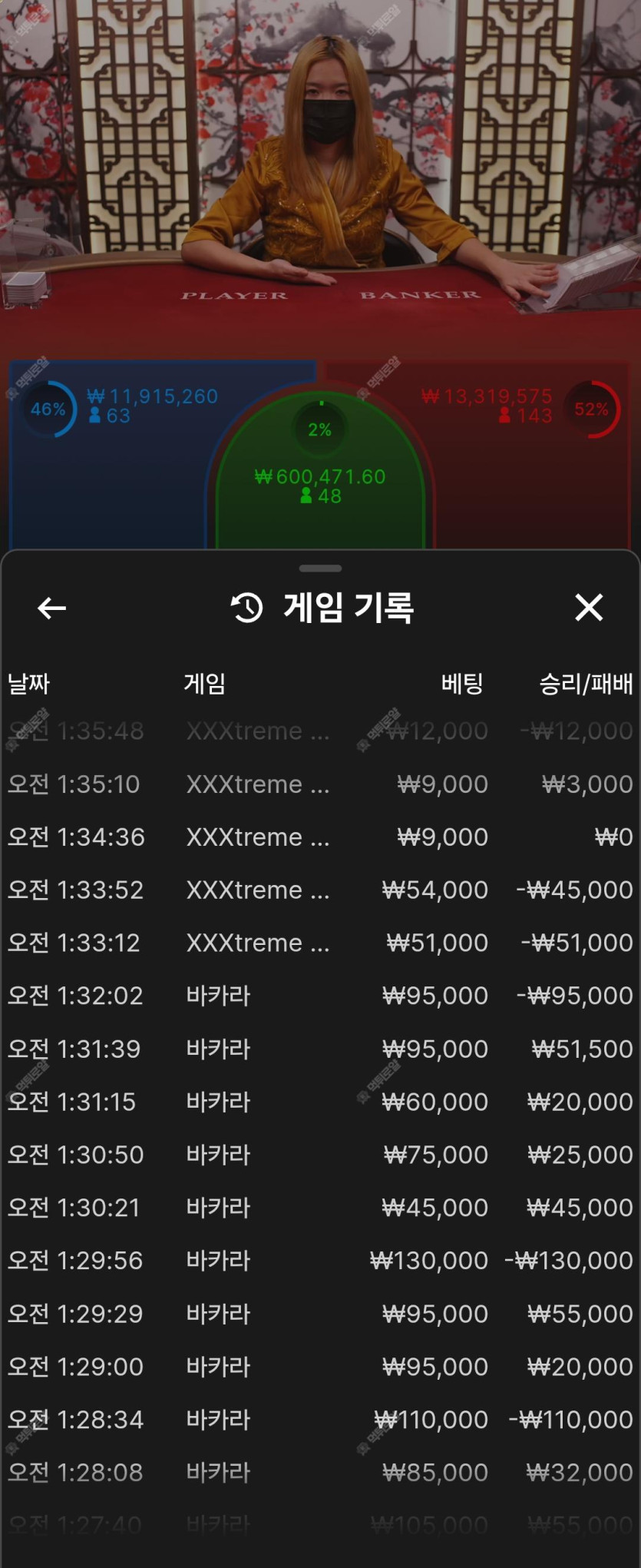Go back from game history panel

(x=51, y=608)
